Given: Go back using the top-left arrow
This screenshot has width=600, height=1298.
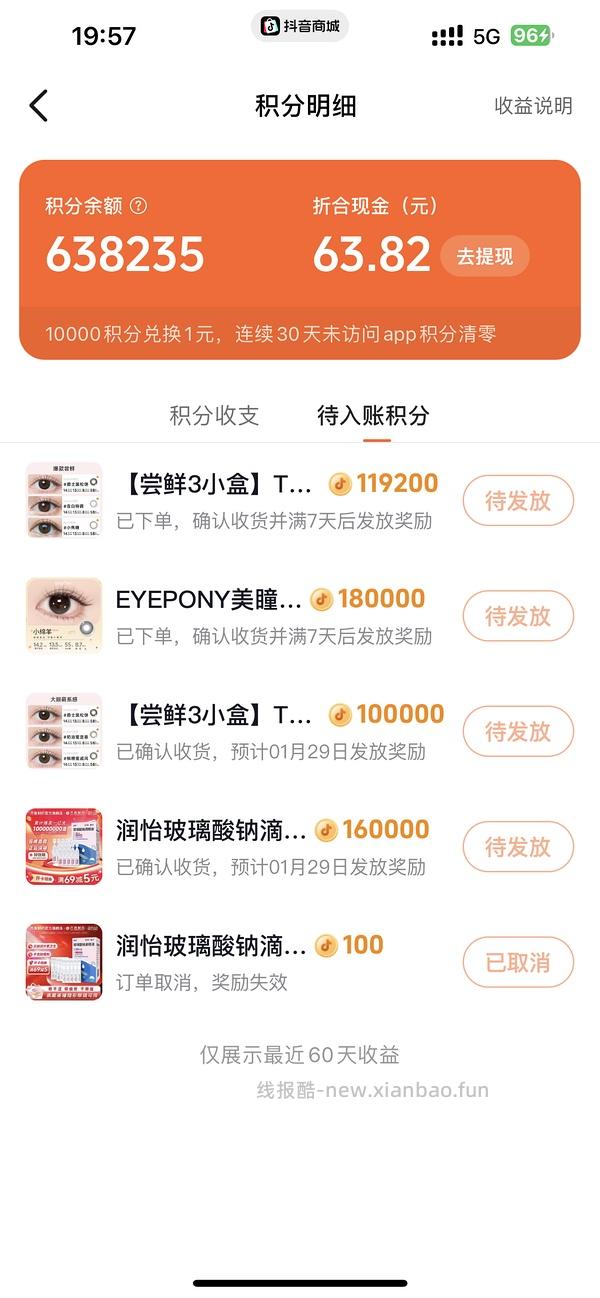Looking at the screenshot, I should pos(39,106).
